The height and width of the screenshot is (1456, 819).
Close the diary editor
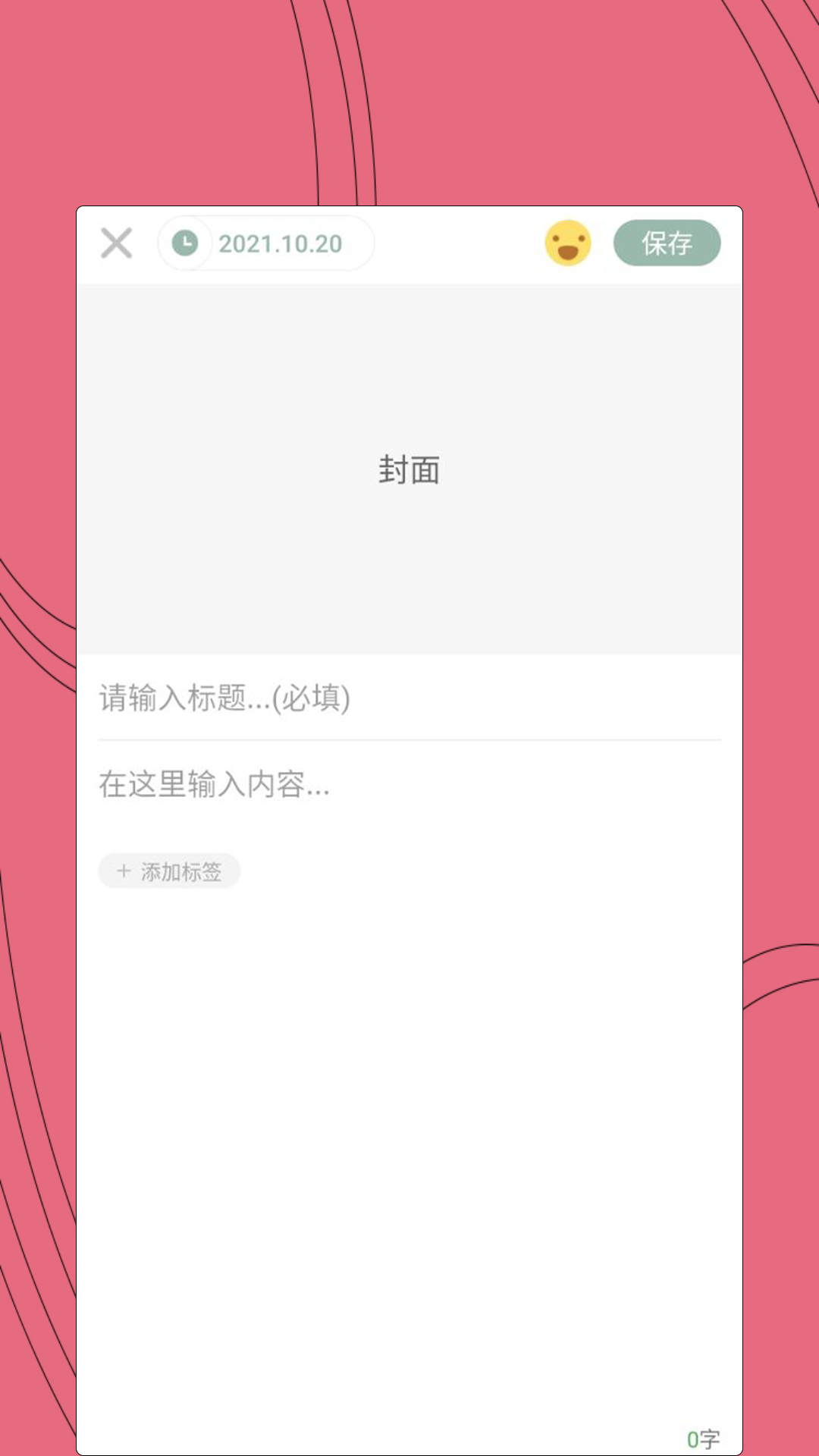pyautogui.click(x=117, y=243)
